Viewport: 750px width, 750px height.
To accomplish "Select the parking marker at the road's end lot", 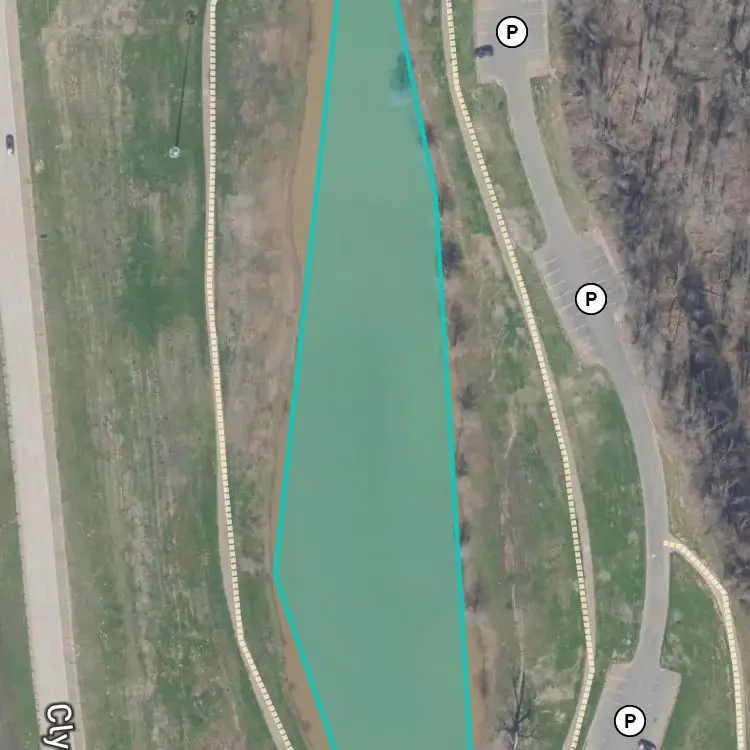I will click(x=629, y=720).
